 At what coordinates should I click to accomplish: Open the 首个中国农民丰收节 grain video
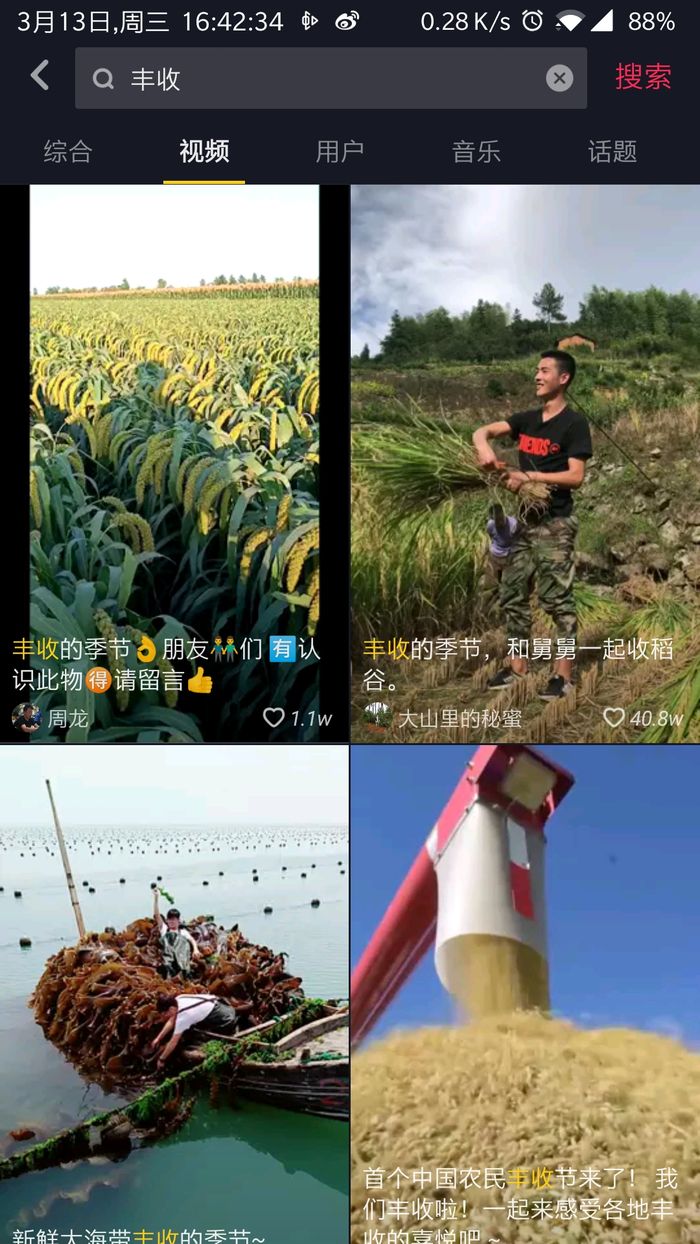525,990
